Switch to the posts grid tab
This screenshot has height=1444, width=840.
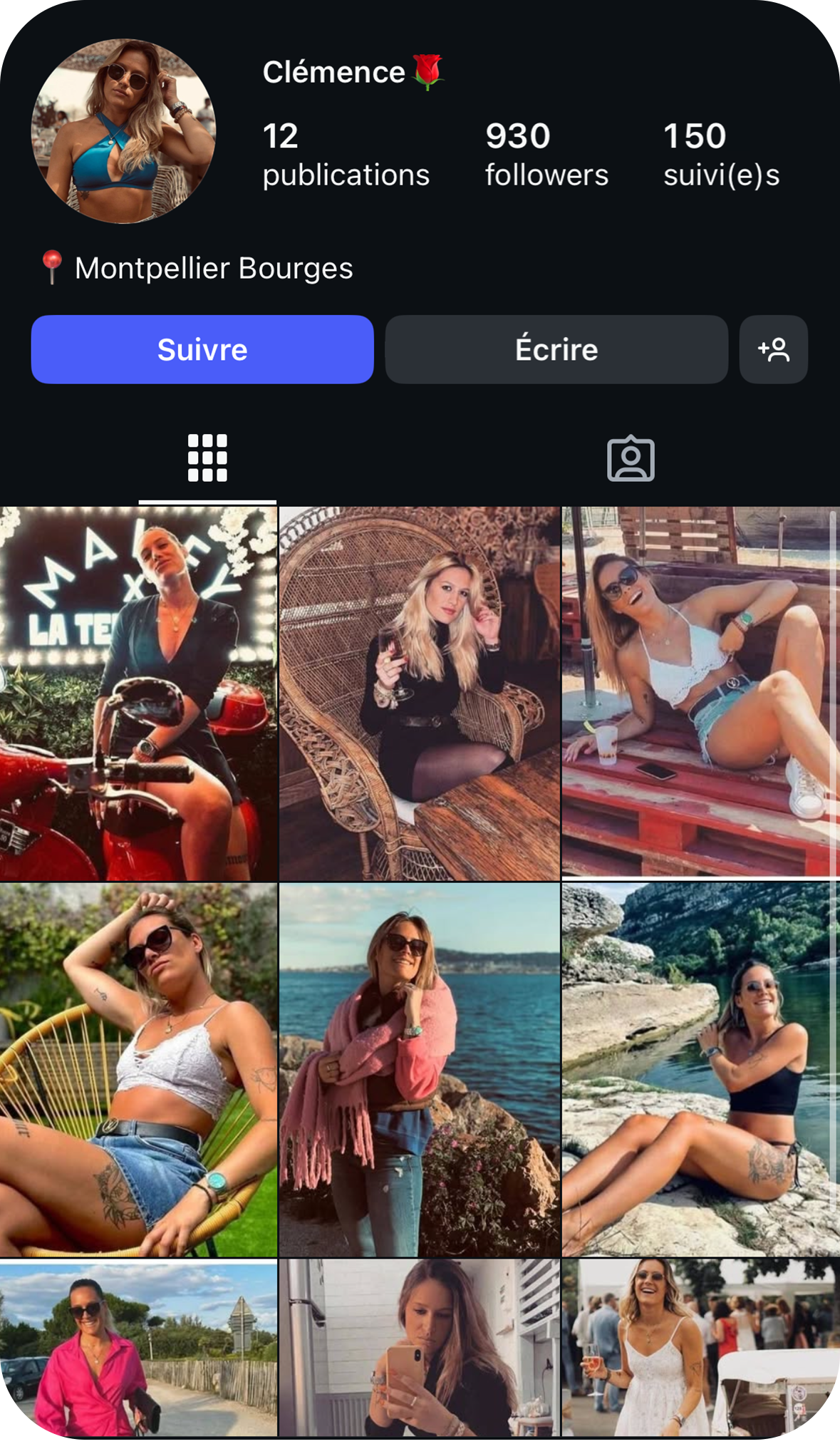207,458
